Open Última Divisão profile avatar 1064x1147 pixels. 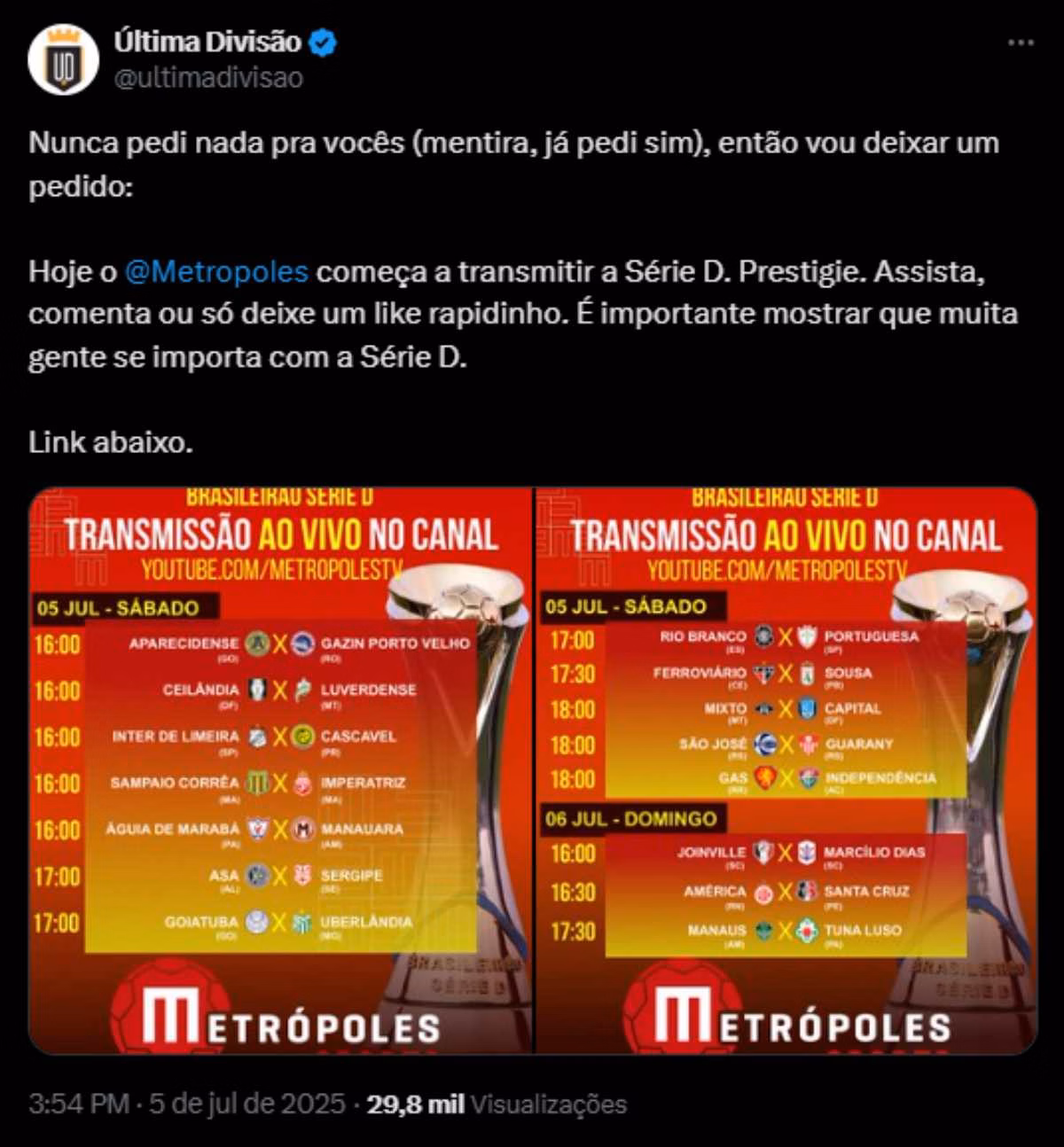point(63,59)
